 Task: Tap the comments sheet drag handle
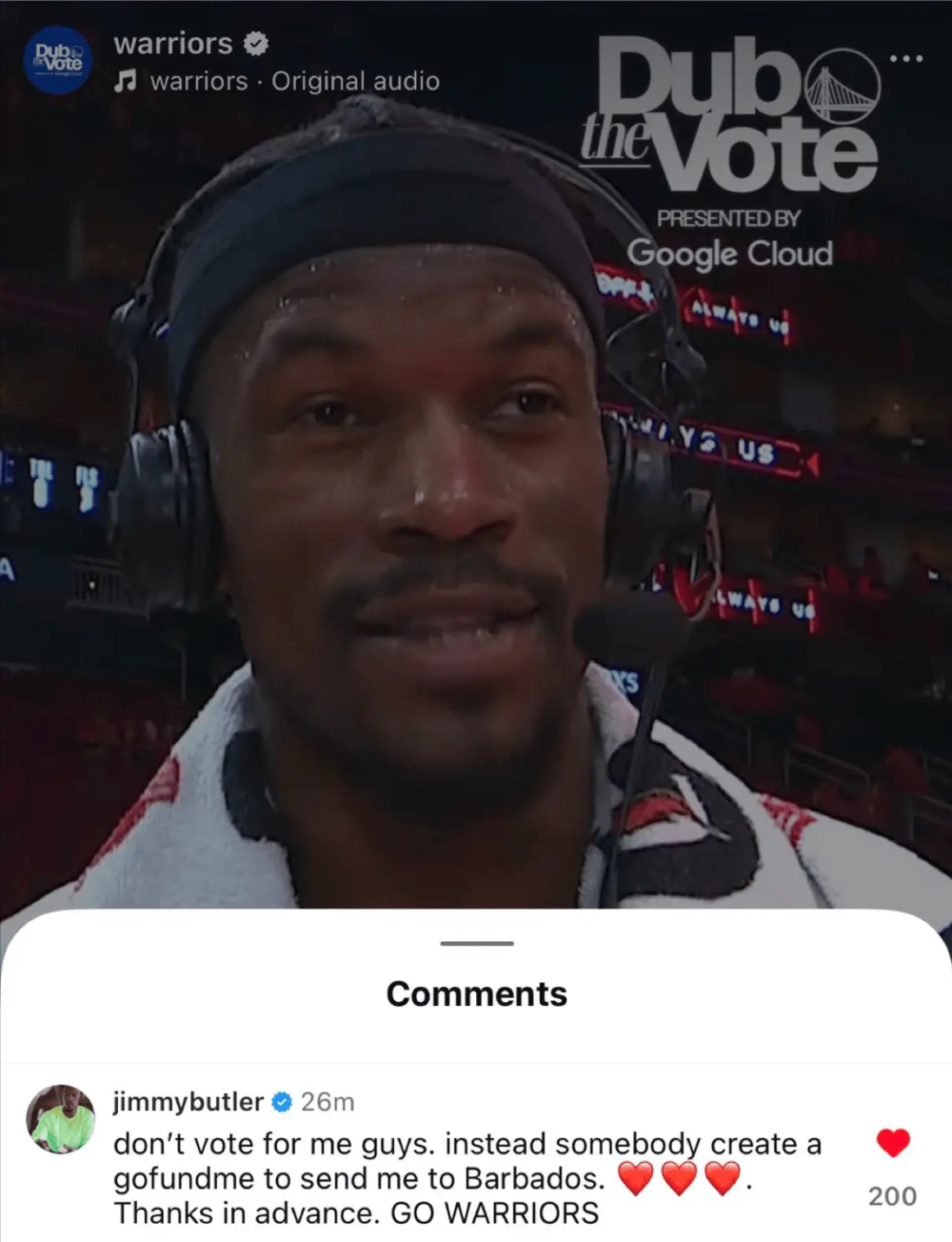click(476, 943)
